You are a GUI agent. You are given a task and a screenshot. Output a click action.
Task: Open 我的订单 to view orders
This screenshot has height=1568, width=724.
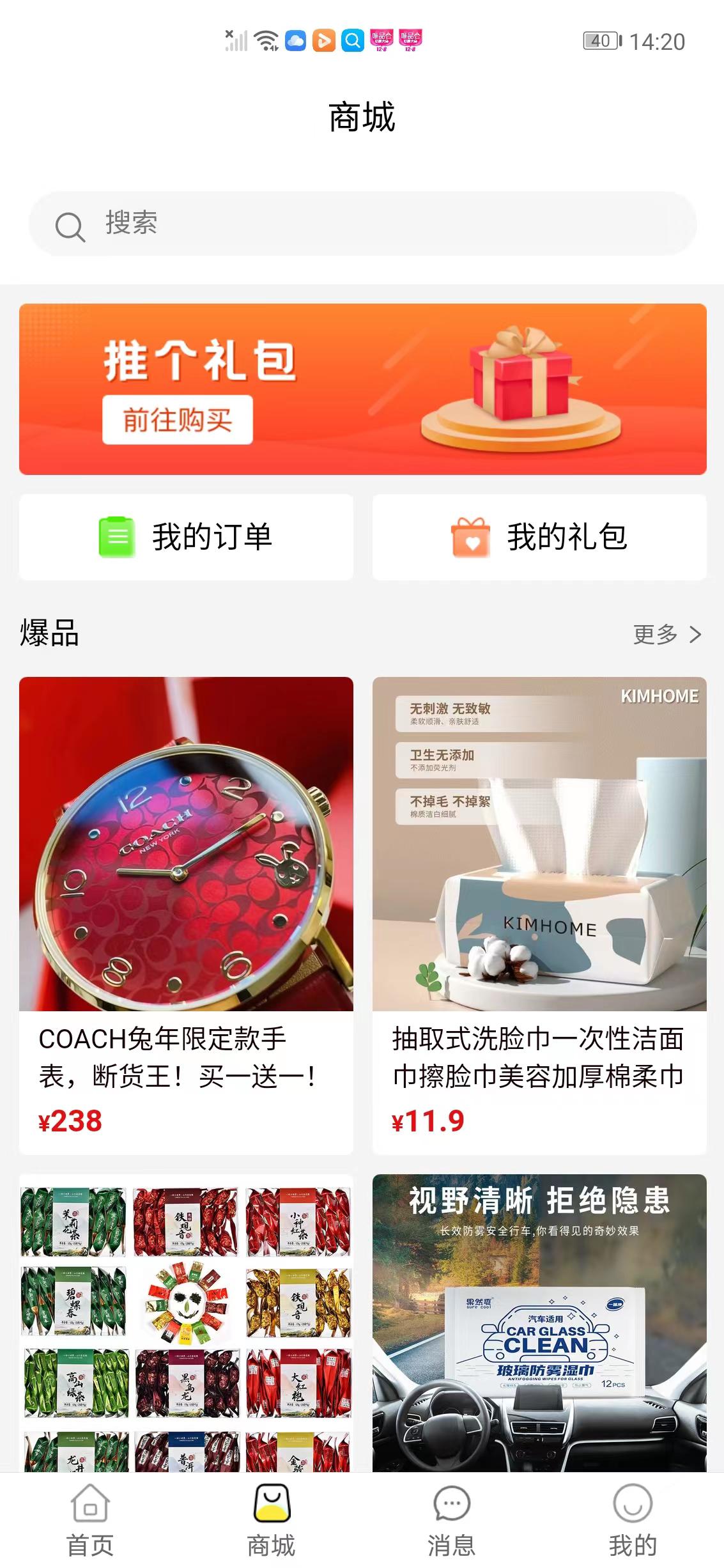tap(185, 537)
